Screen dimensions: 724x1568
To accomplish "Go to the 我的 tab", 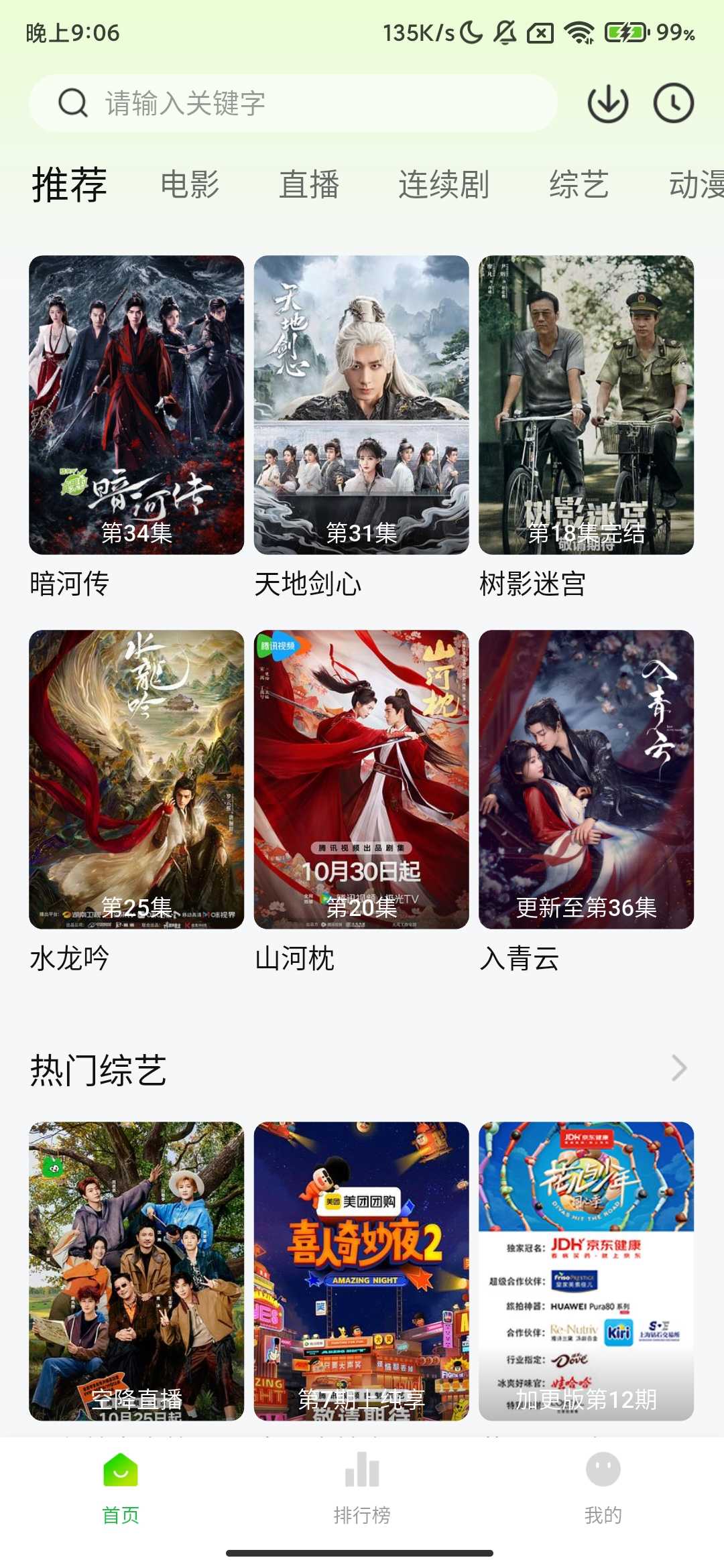I will point(603,1485).
